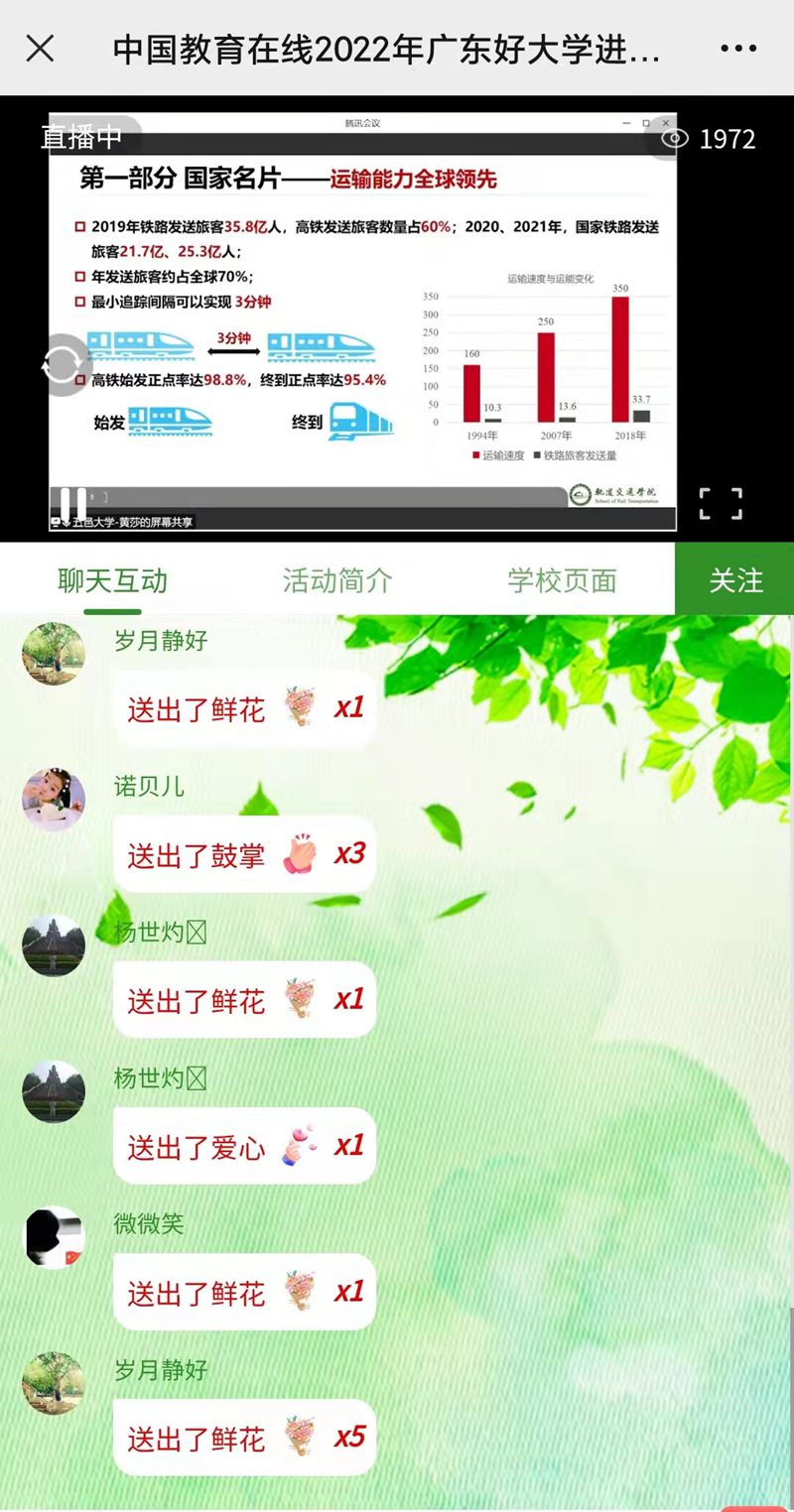Enter fullscreen video mode
Screen dimensions: 794x1512
720,503
